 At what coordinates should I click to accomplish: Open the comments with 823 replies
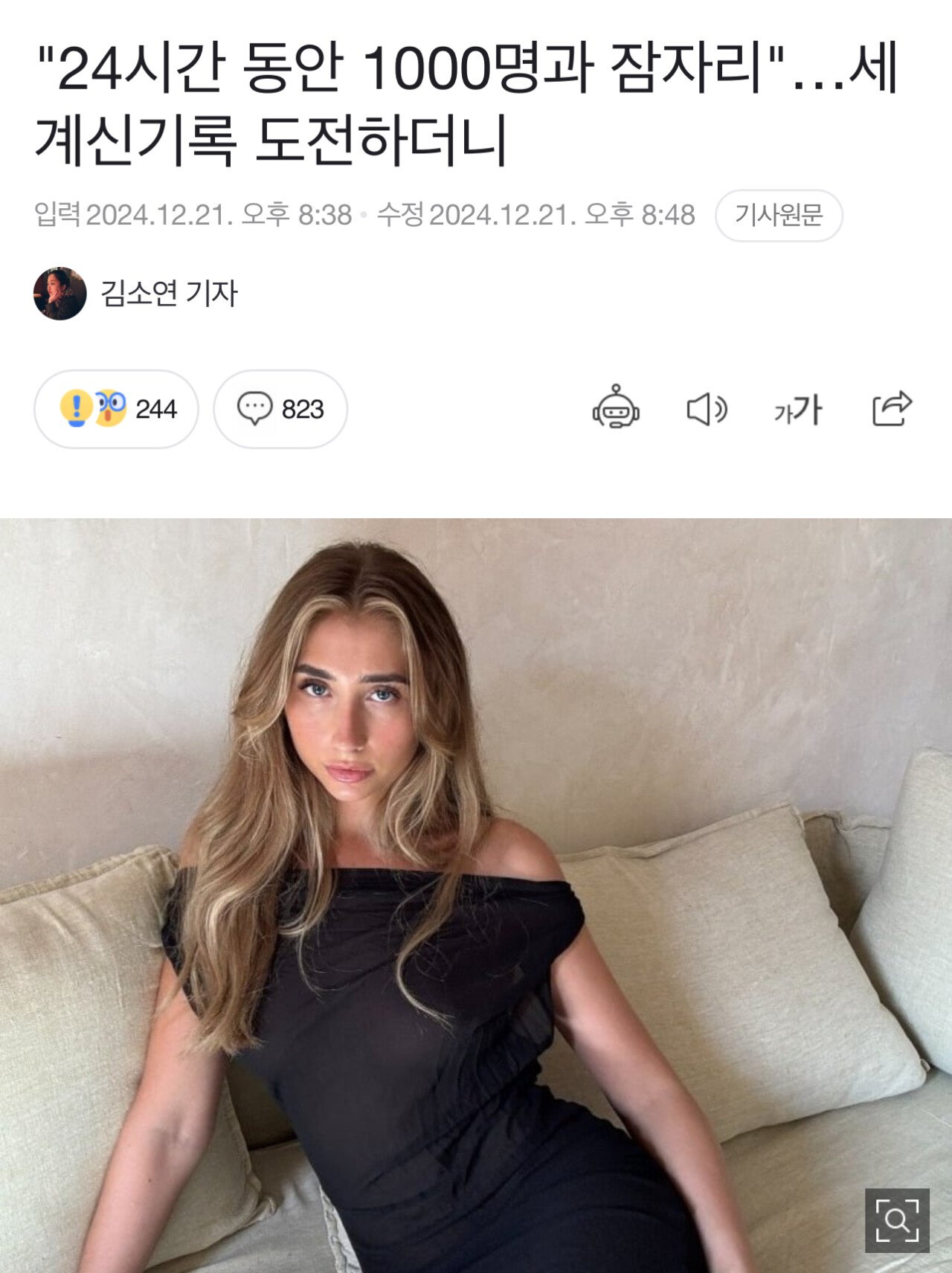click(x=280, y=409)
